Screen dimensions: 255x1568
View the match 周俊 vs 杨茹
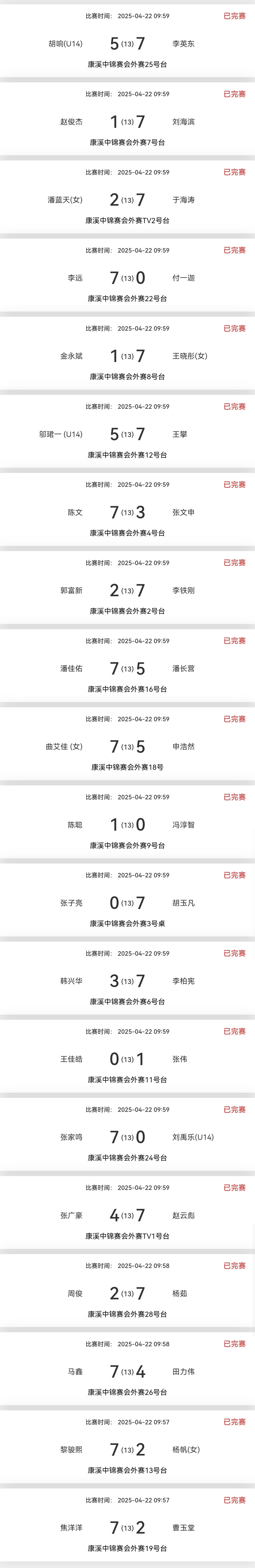click(127, 1293)
